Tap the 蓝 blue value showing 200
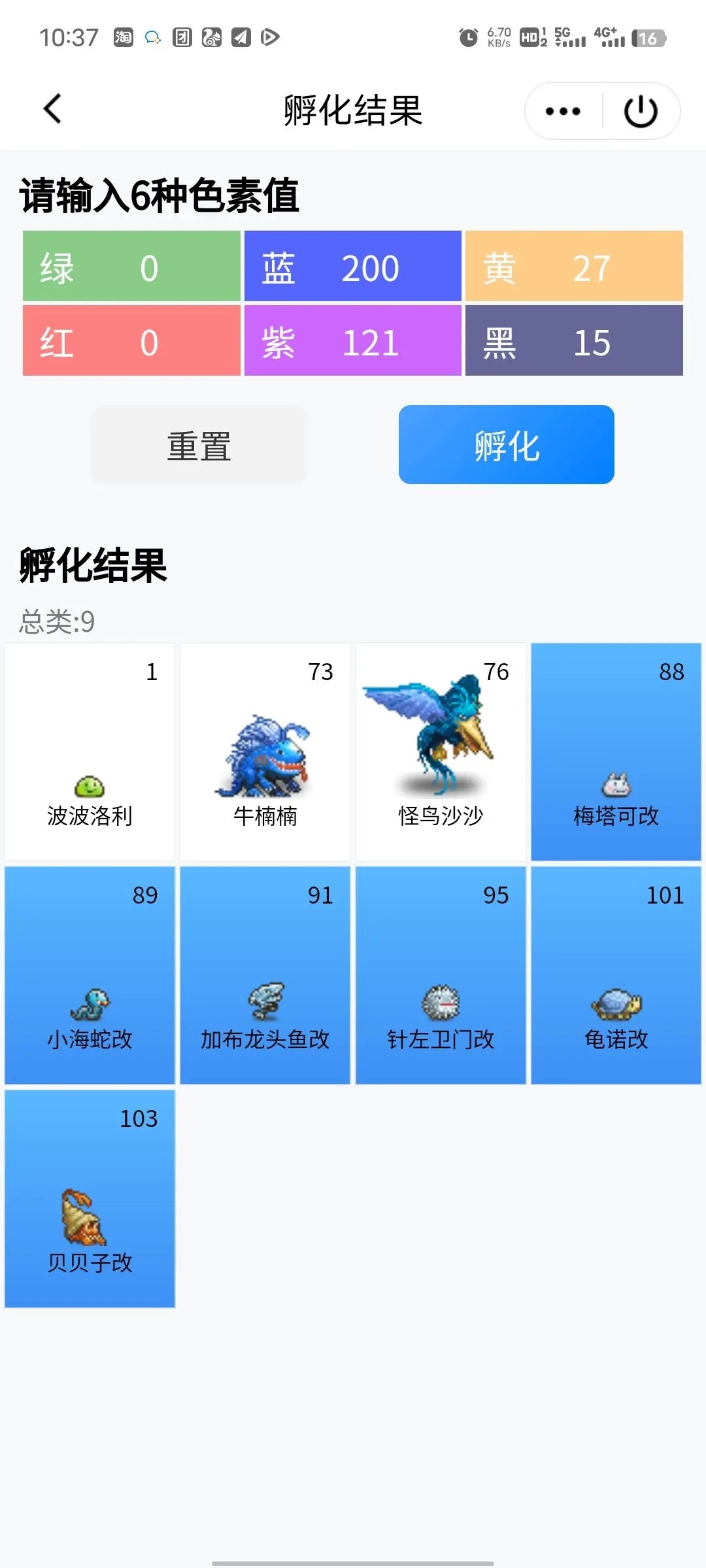 353,267
